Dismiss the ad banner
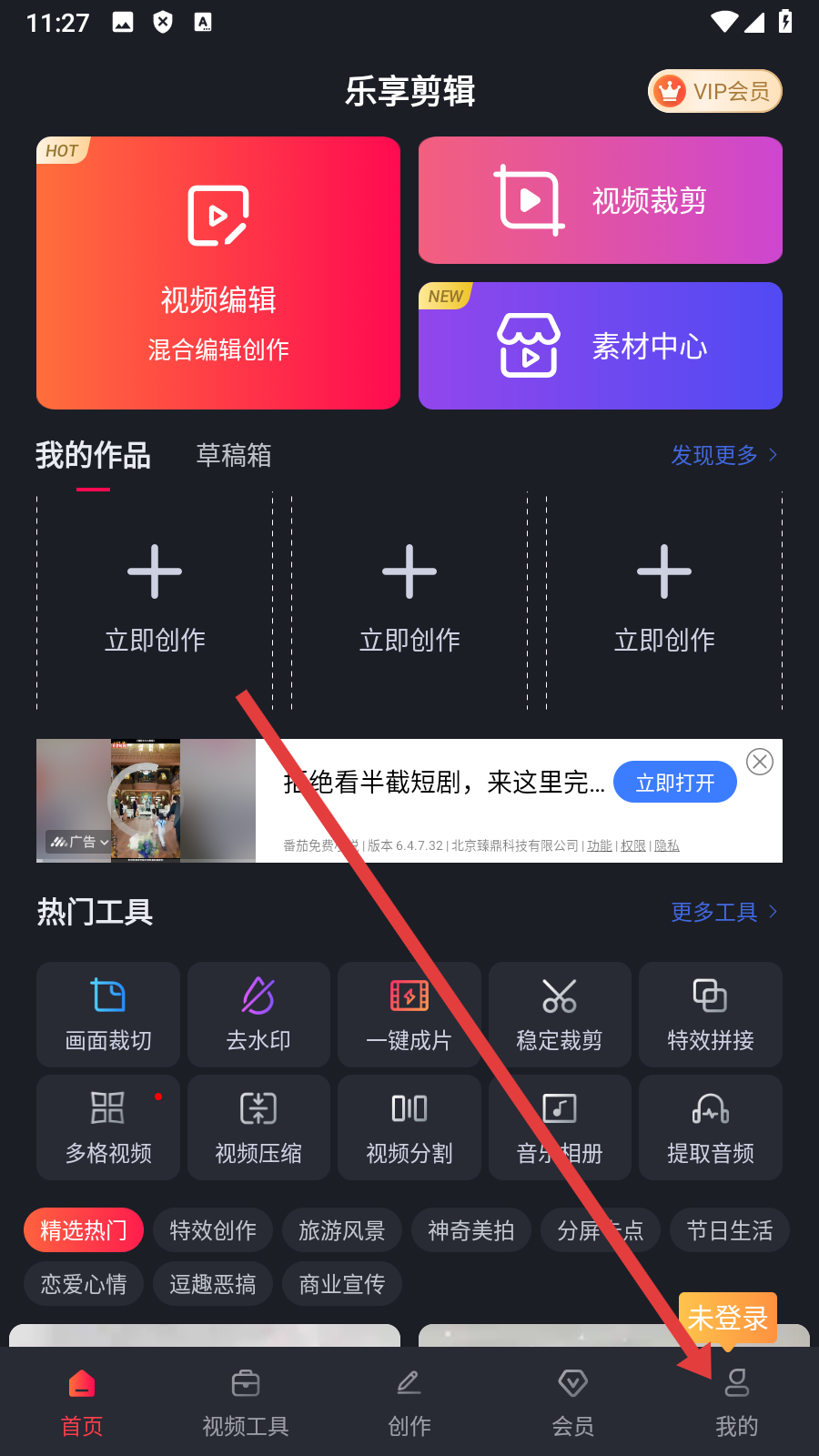The width and height of the screenshot is (819, 1456). click(x=760, y=762)
